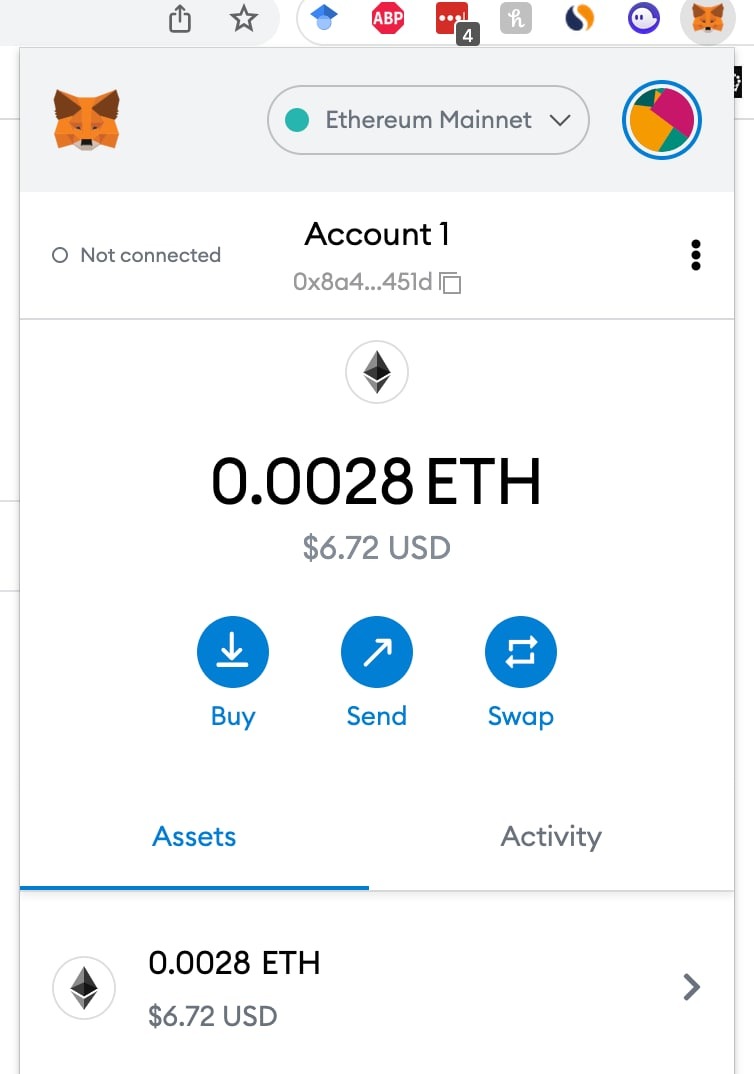Switch to the Assets tab

[194, 836]
